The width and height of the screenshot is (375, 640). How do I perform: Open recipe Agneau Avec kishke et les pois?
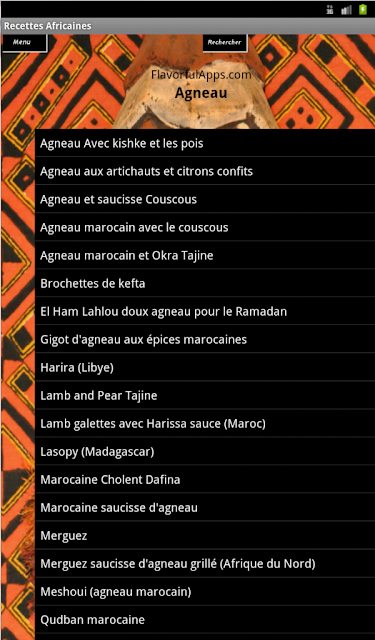205,143
